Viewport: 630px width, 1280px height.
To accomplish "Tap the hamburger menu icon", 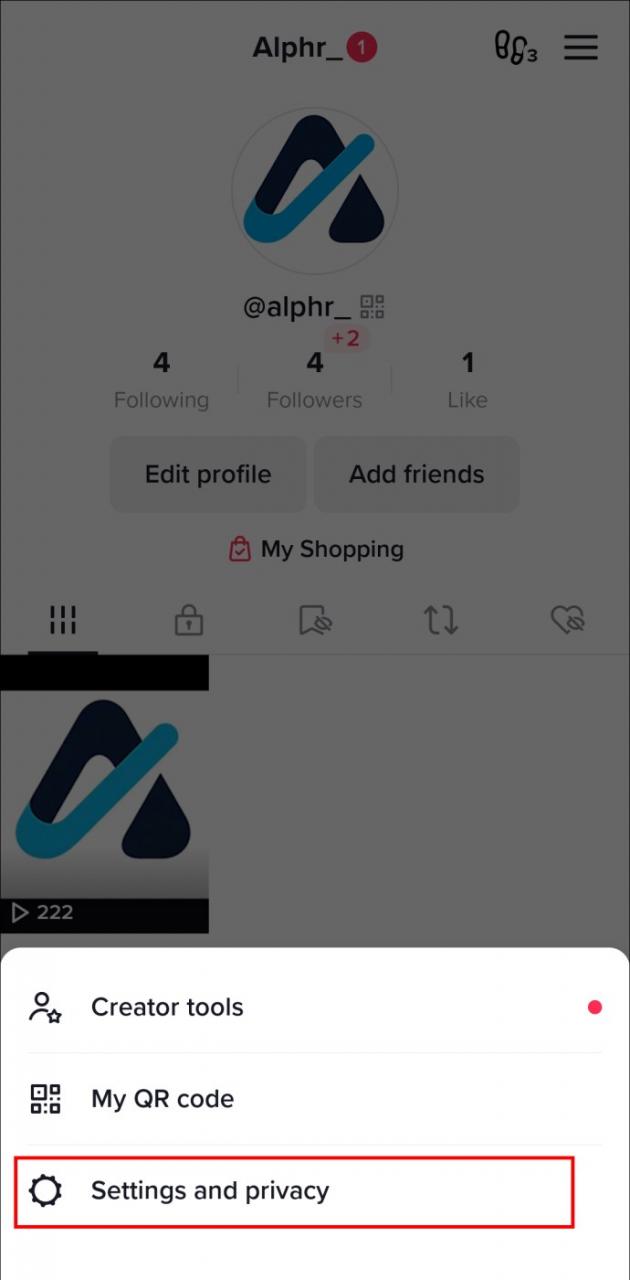I will [x=581, y=47].
